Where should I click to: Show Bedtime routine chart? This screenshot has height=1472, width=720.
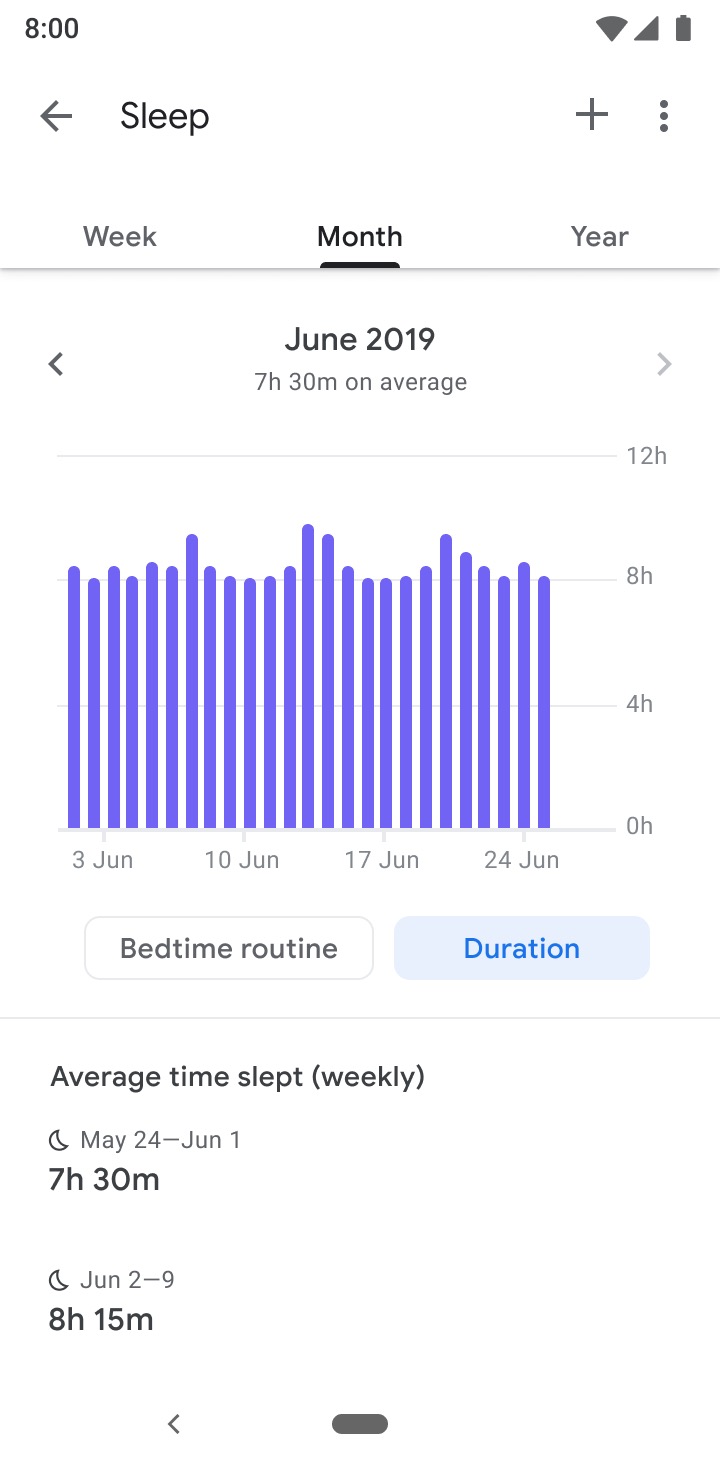tap(229, 948)
